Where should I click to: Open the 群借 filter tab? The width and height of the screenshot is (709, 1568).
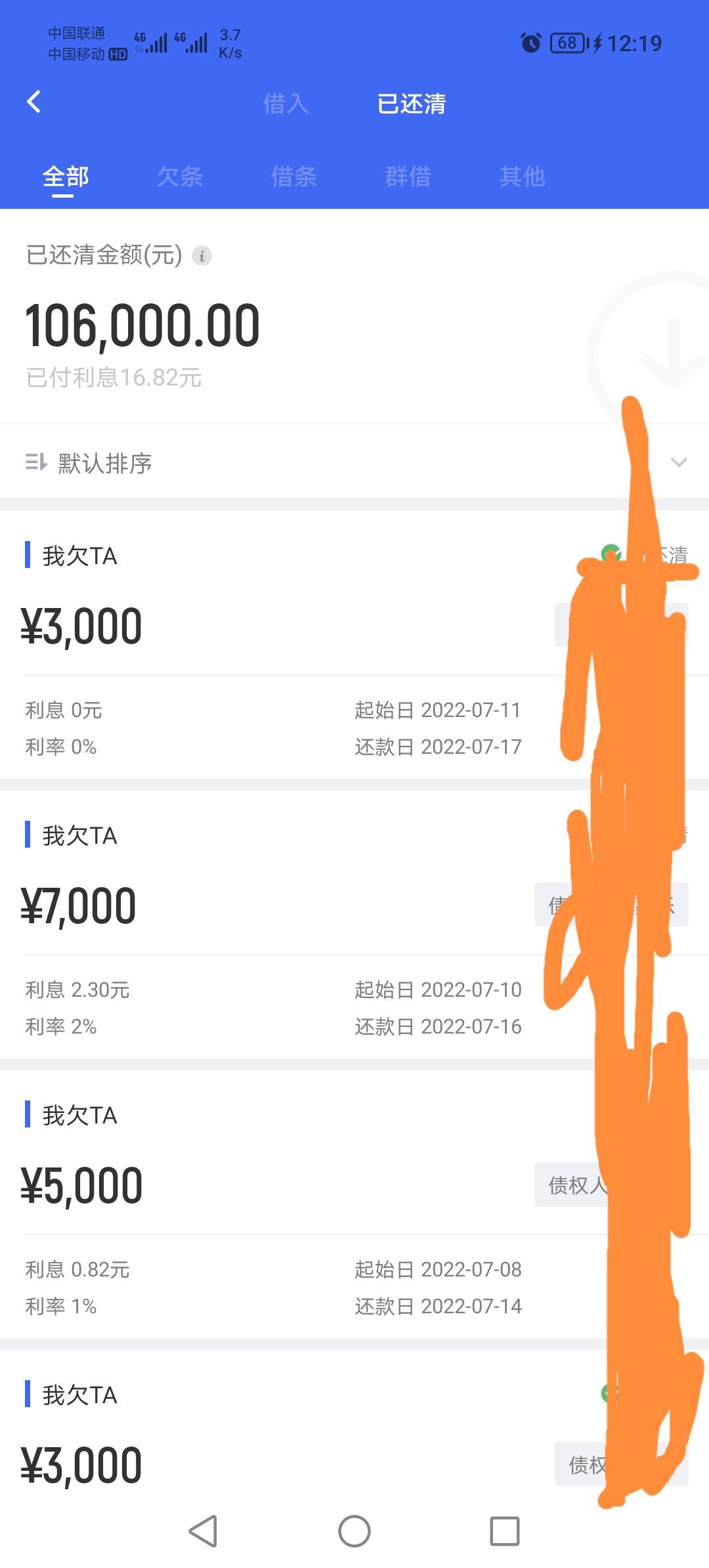tap(408, 177)
